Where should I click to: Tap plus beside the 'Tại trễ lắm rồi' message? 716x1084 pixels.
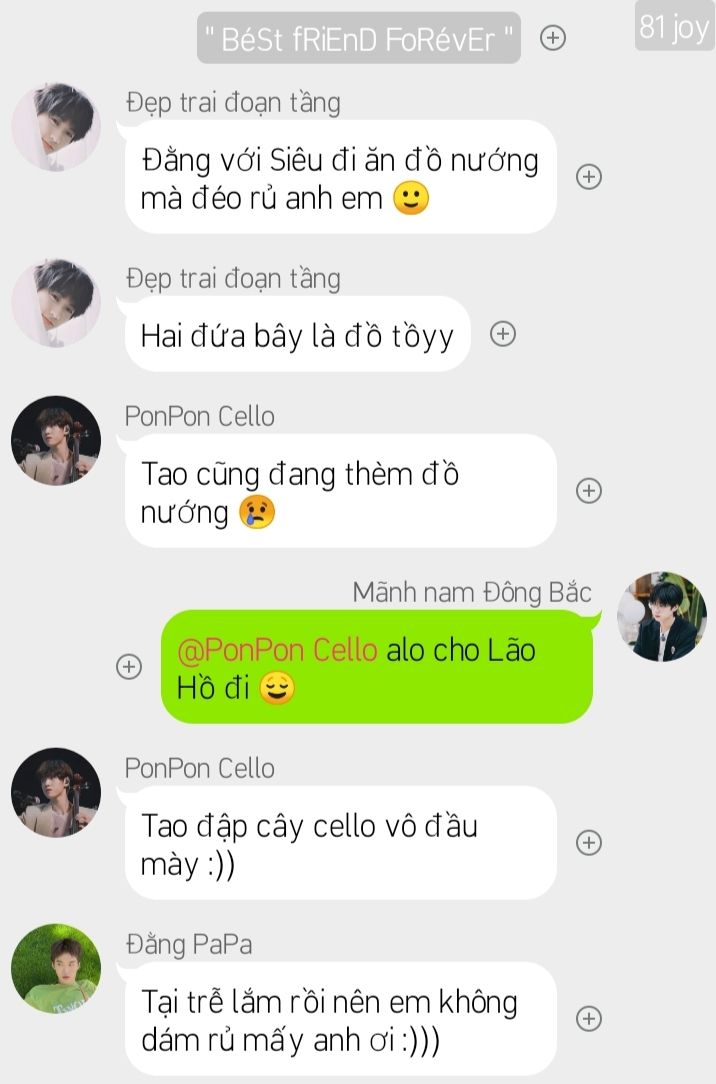[x=589, y=1019]
